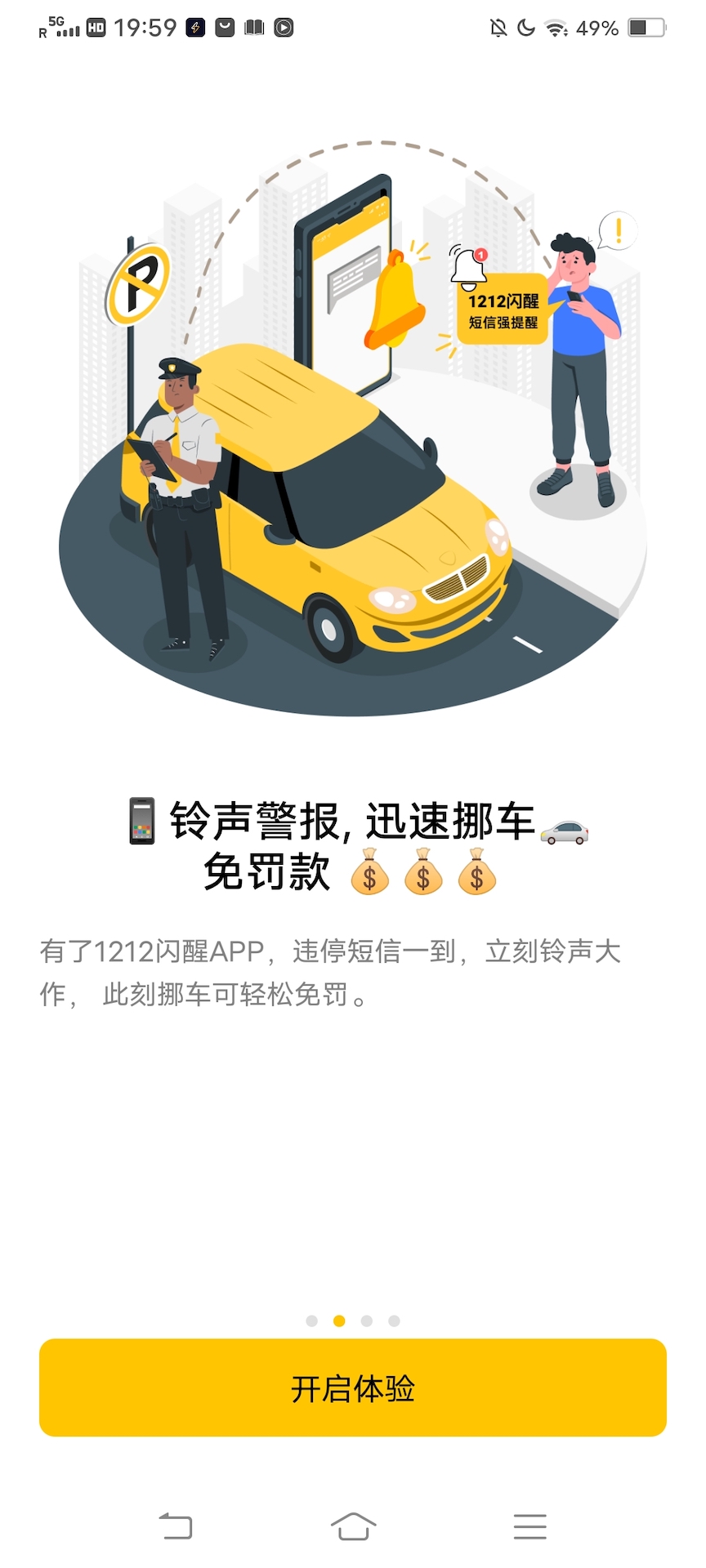This screenshot has width=706, height=1568.
Task: Tap the home button in the navigation bar
Action: 353,1526
